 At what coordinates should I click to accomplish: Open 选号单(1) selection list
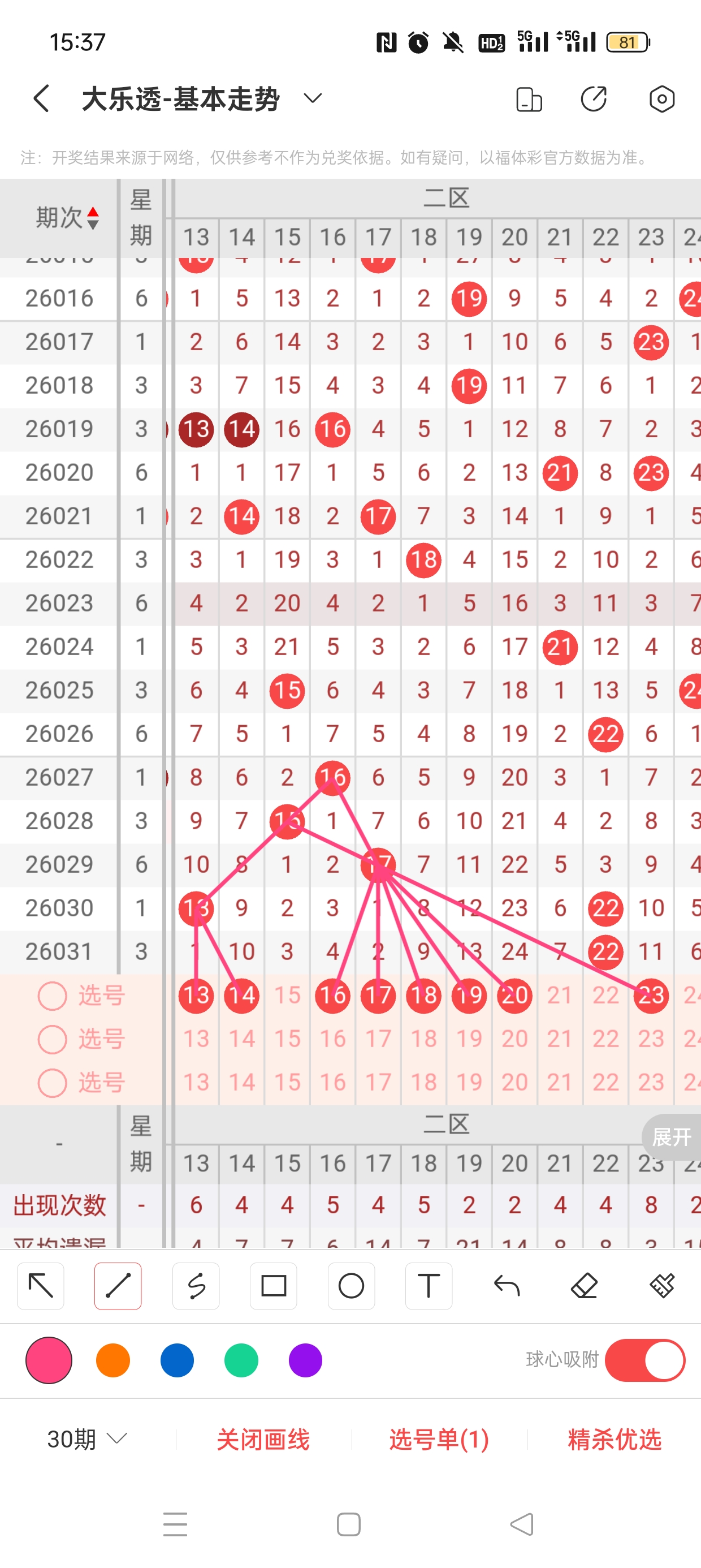[439, 1439]
